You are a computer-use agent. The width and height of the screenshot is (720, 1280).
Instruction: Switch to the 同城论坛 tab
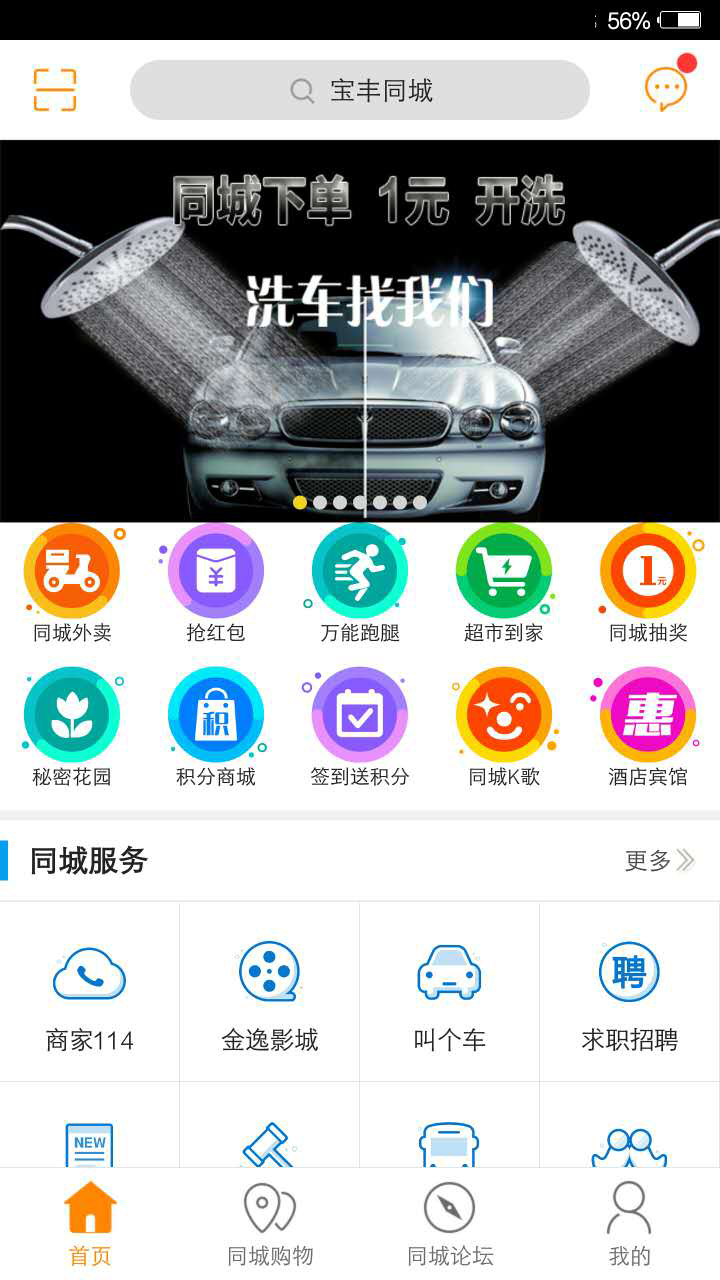[x=450, y=1225]
